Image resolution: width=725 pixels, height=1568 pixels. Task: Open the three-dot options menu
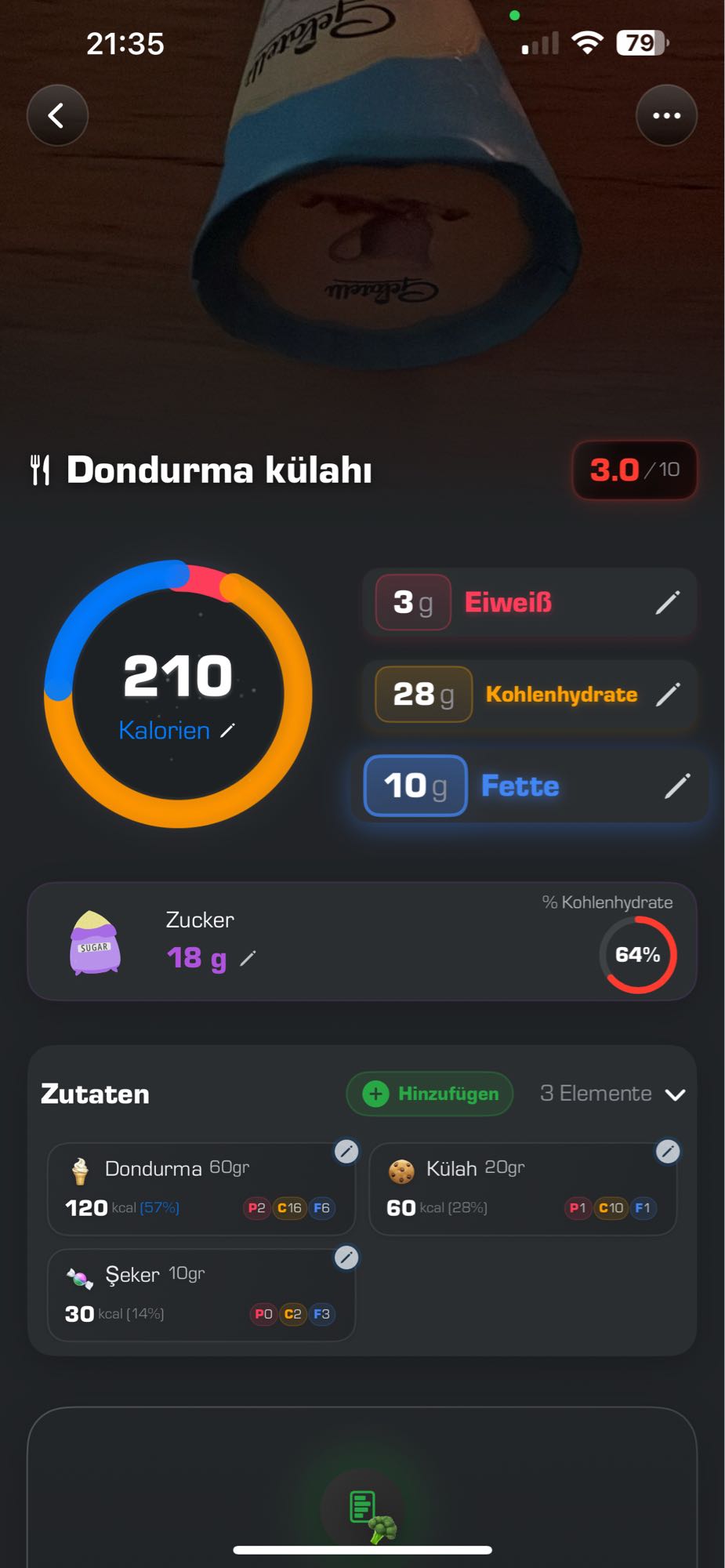[x=667, y=114]
